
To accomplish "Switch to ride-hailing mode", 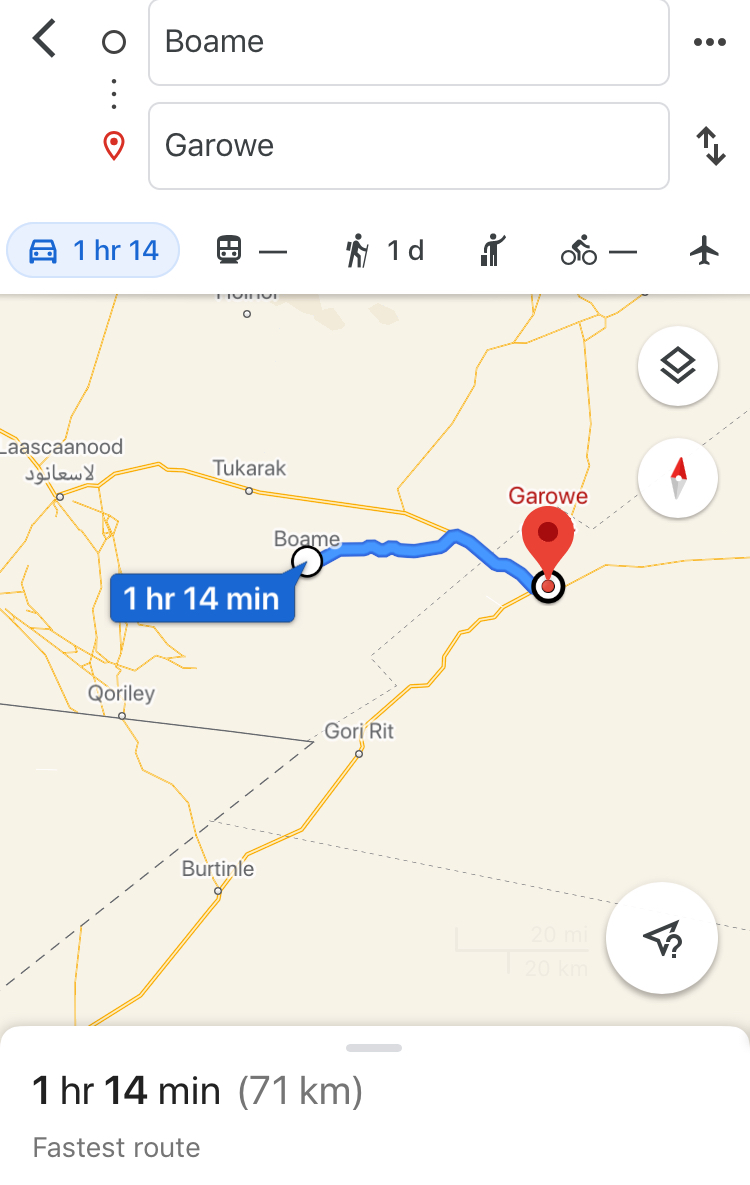I will [492, 250].
